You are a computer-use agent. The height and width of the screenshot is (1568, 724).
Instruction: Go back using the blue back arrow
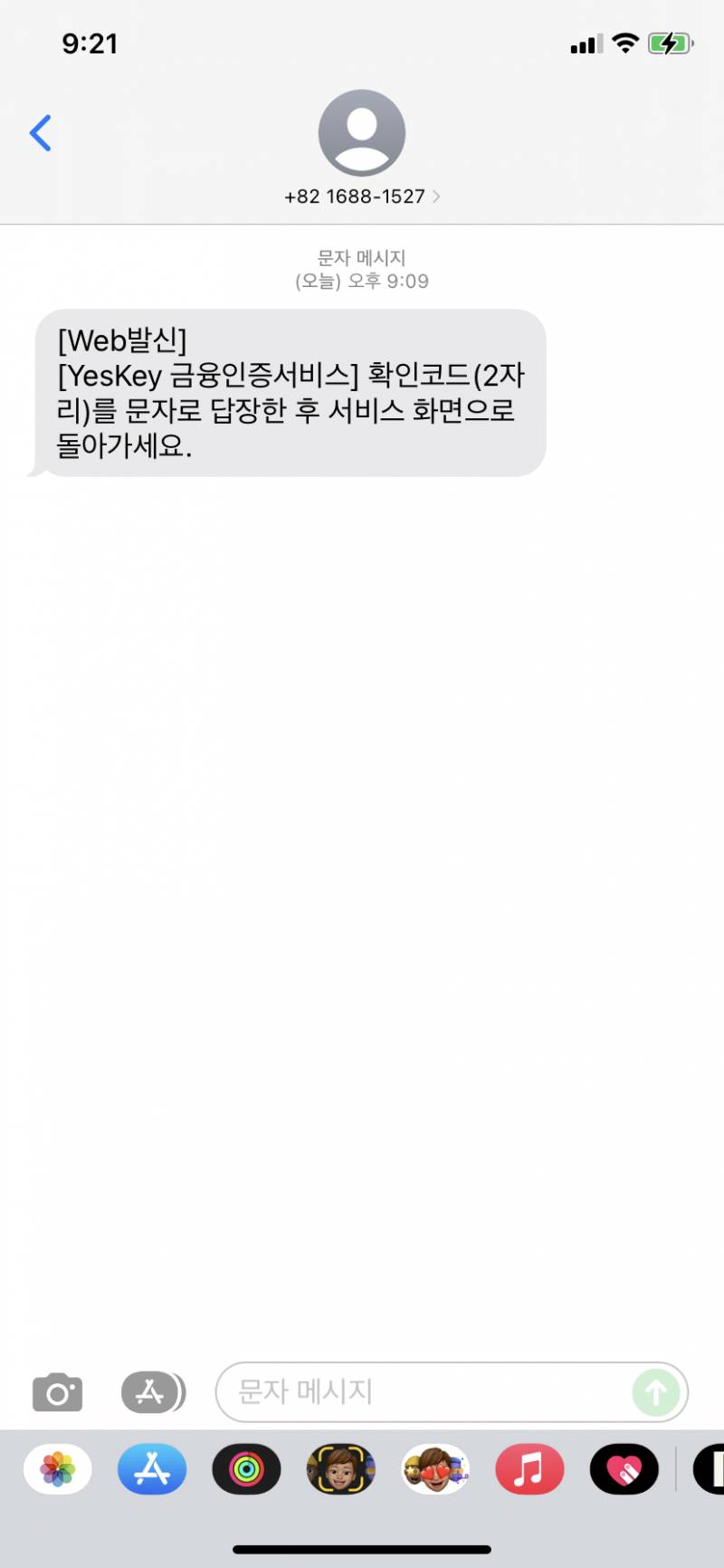(x=40, y=133)
